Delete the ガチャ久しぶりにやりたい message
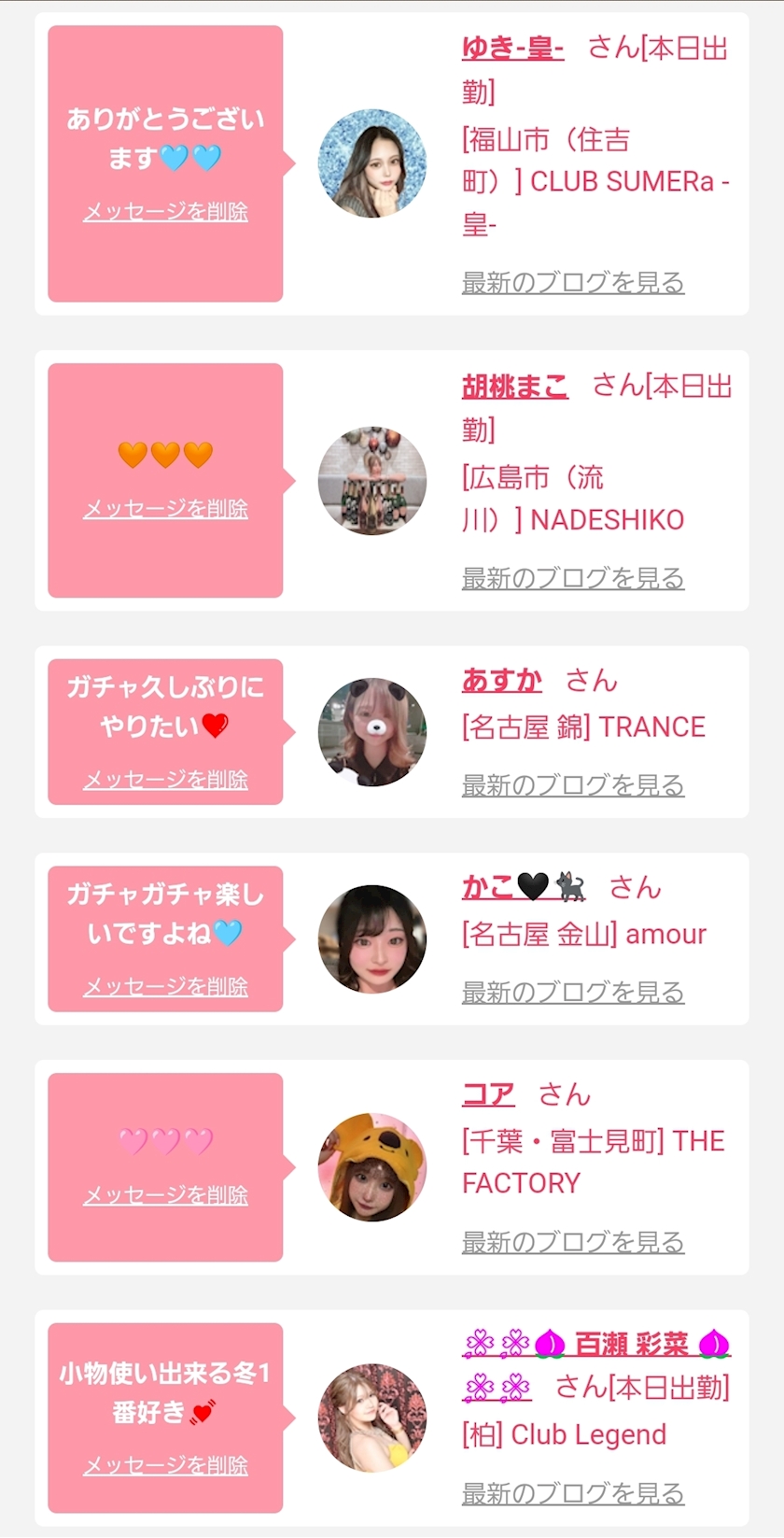 (x=166, y=780)
